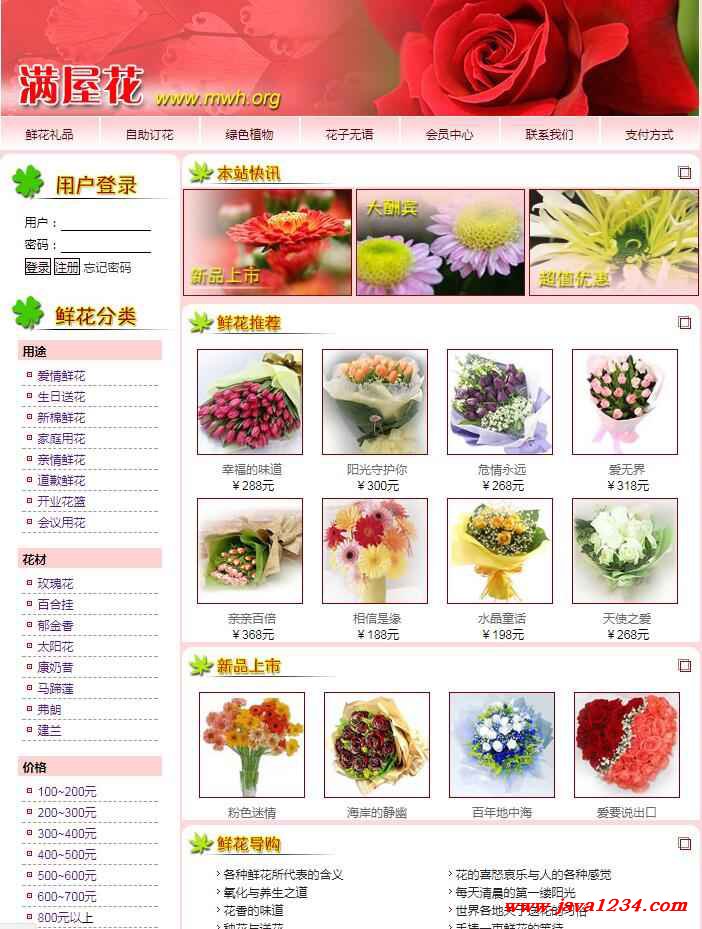Click the 登录 login button

[x=37, y=267]
